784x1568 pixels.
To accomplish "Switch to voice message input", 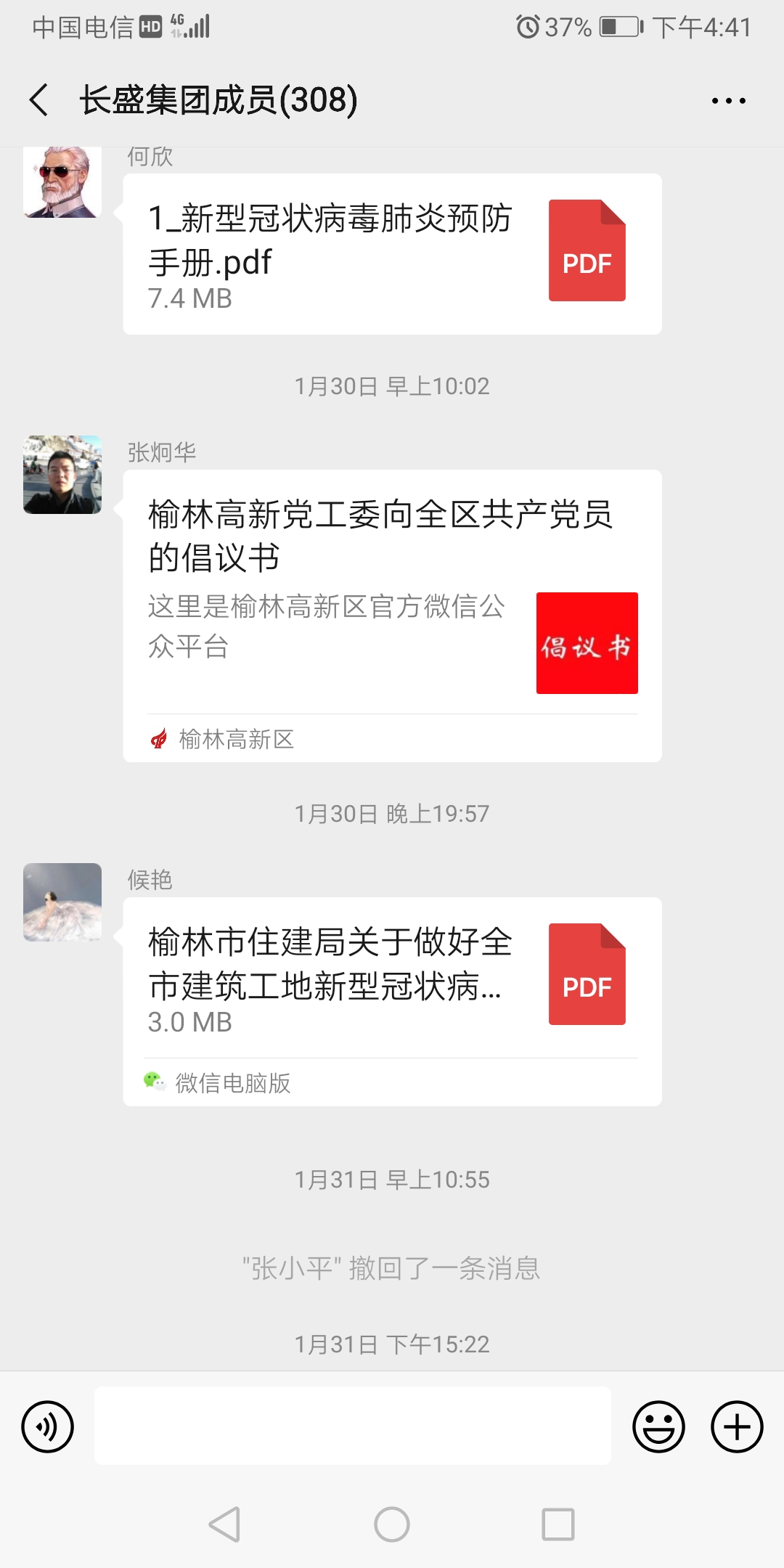I will click(48, 1426).
